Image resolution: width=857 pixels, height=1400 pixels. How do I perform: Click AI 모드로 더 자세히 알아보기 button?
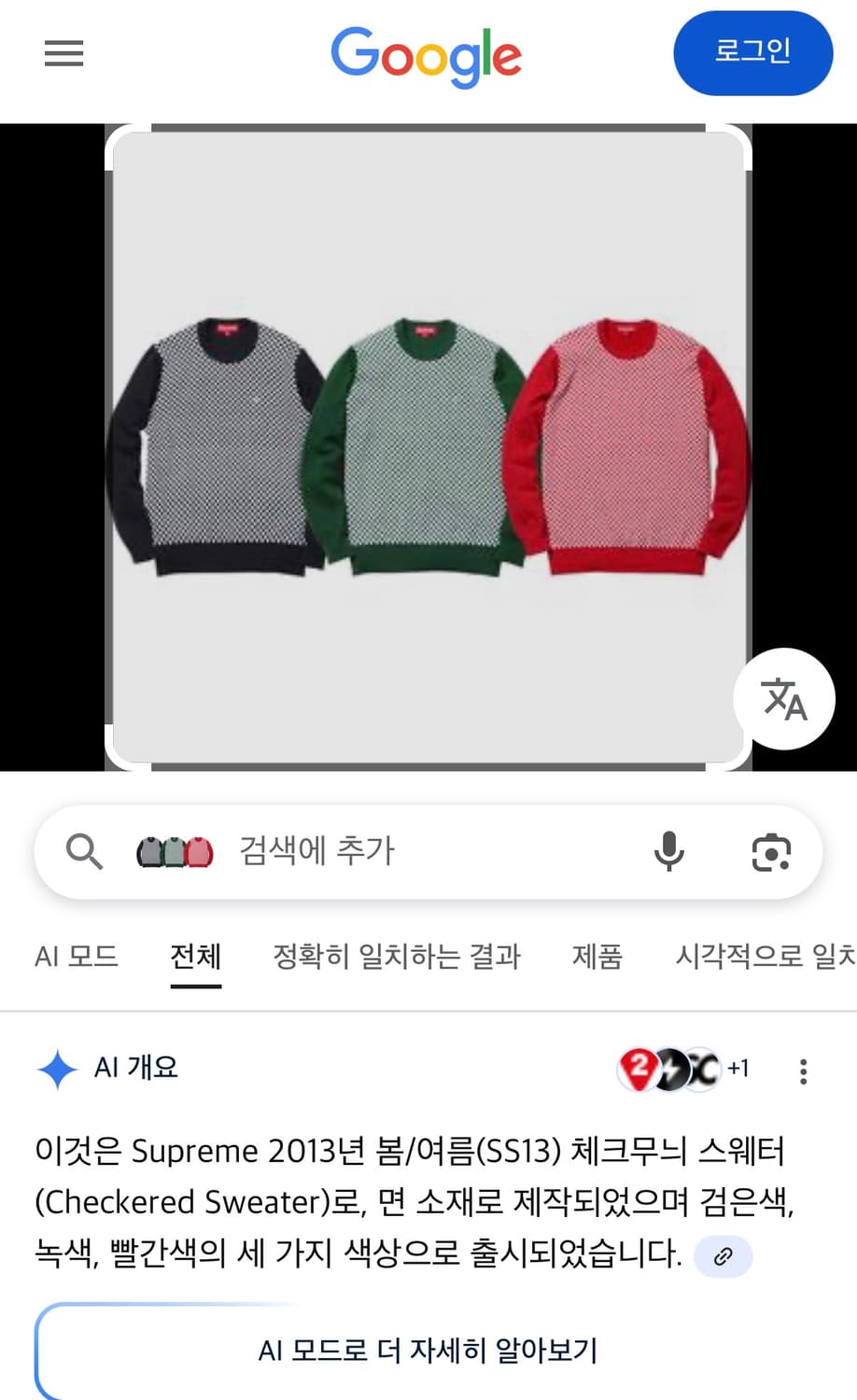(428, 1348)
